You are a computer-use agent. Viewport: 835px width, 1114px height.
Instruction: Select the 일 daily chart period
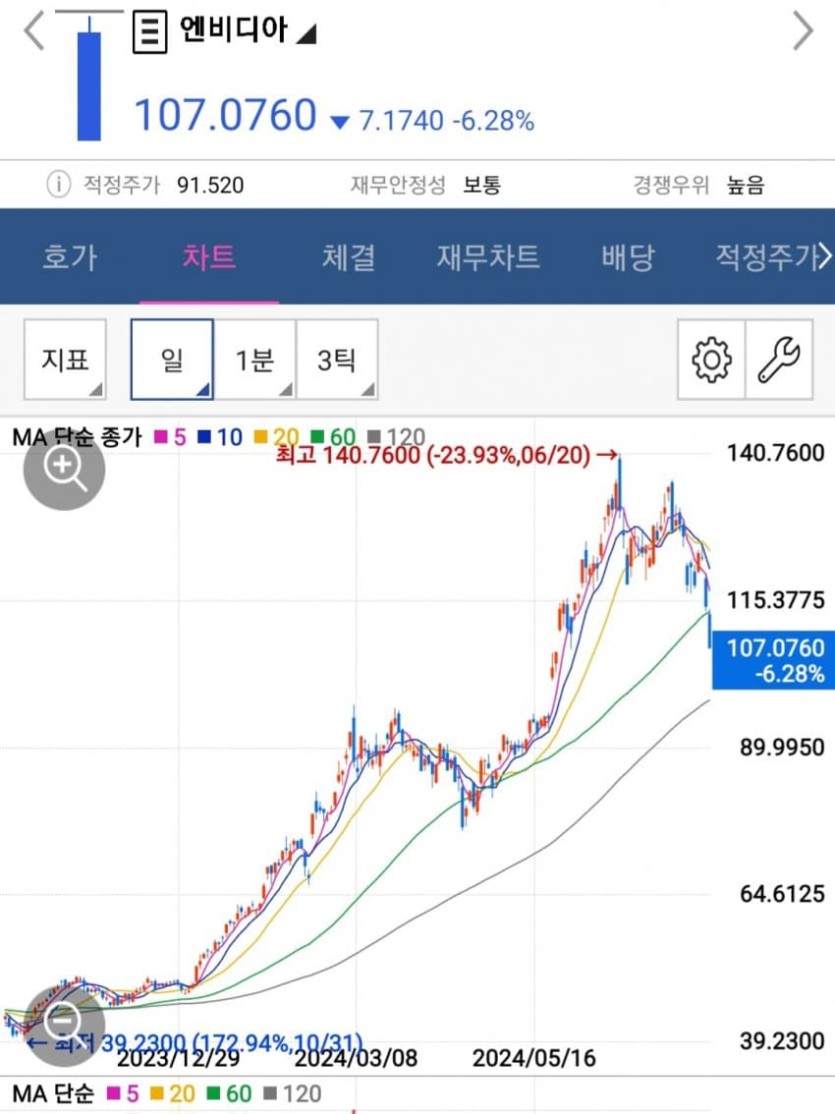(172, 360)
